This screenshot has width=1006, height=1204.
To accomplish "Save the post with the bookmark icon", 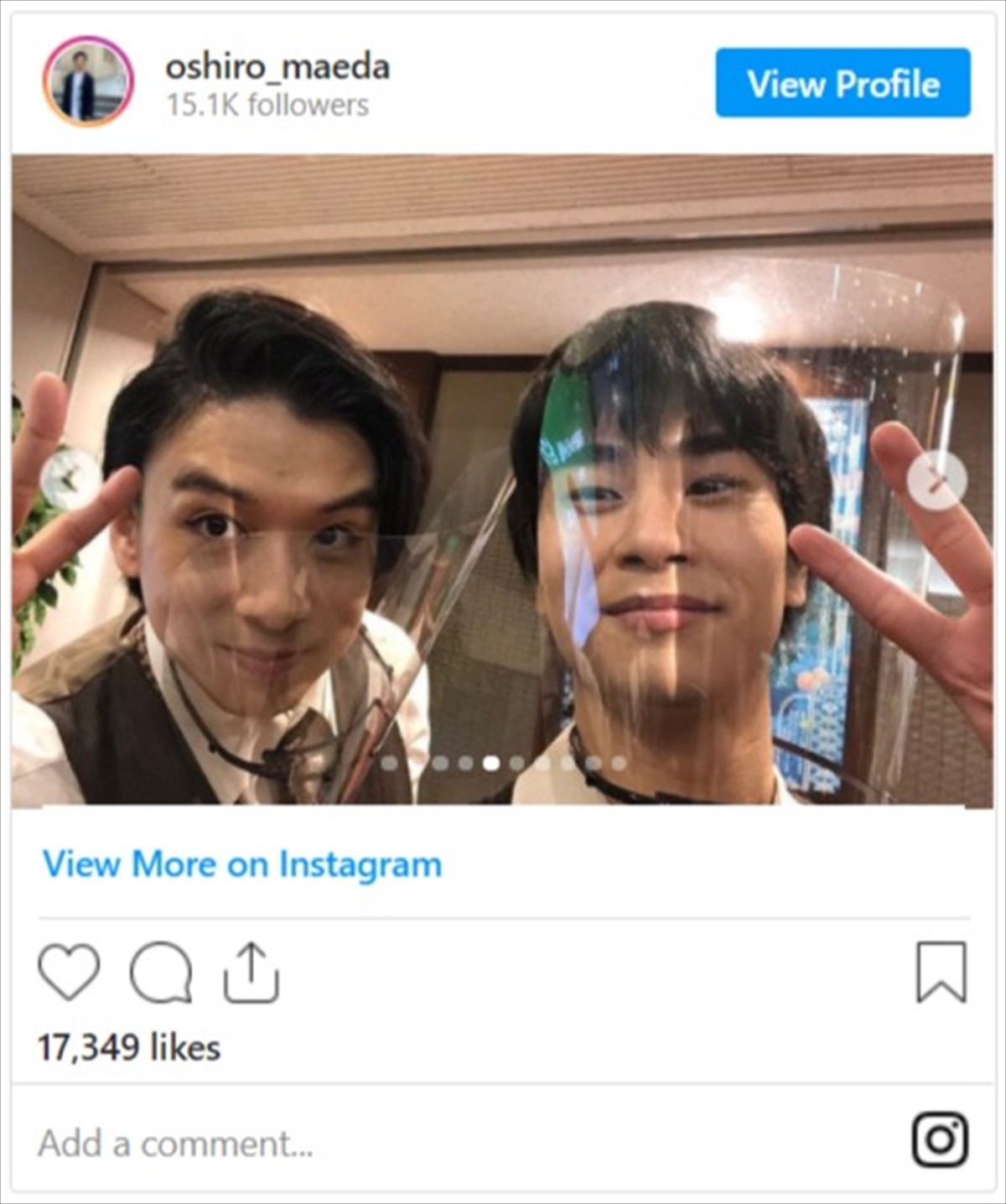I will click(941, 972).
